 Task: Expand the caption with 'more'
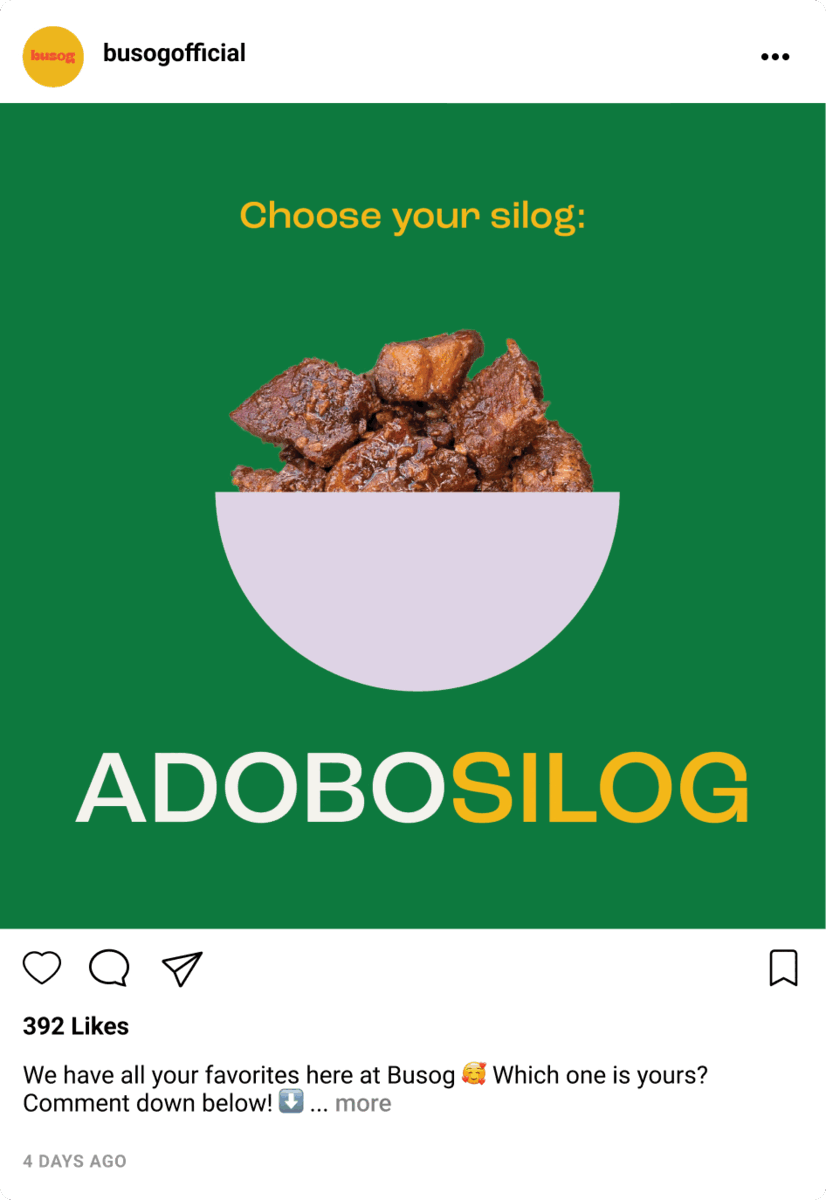[363, 1104]
